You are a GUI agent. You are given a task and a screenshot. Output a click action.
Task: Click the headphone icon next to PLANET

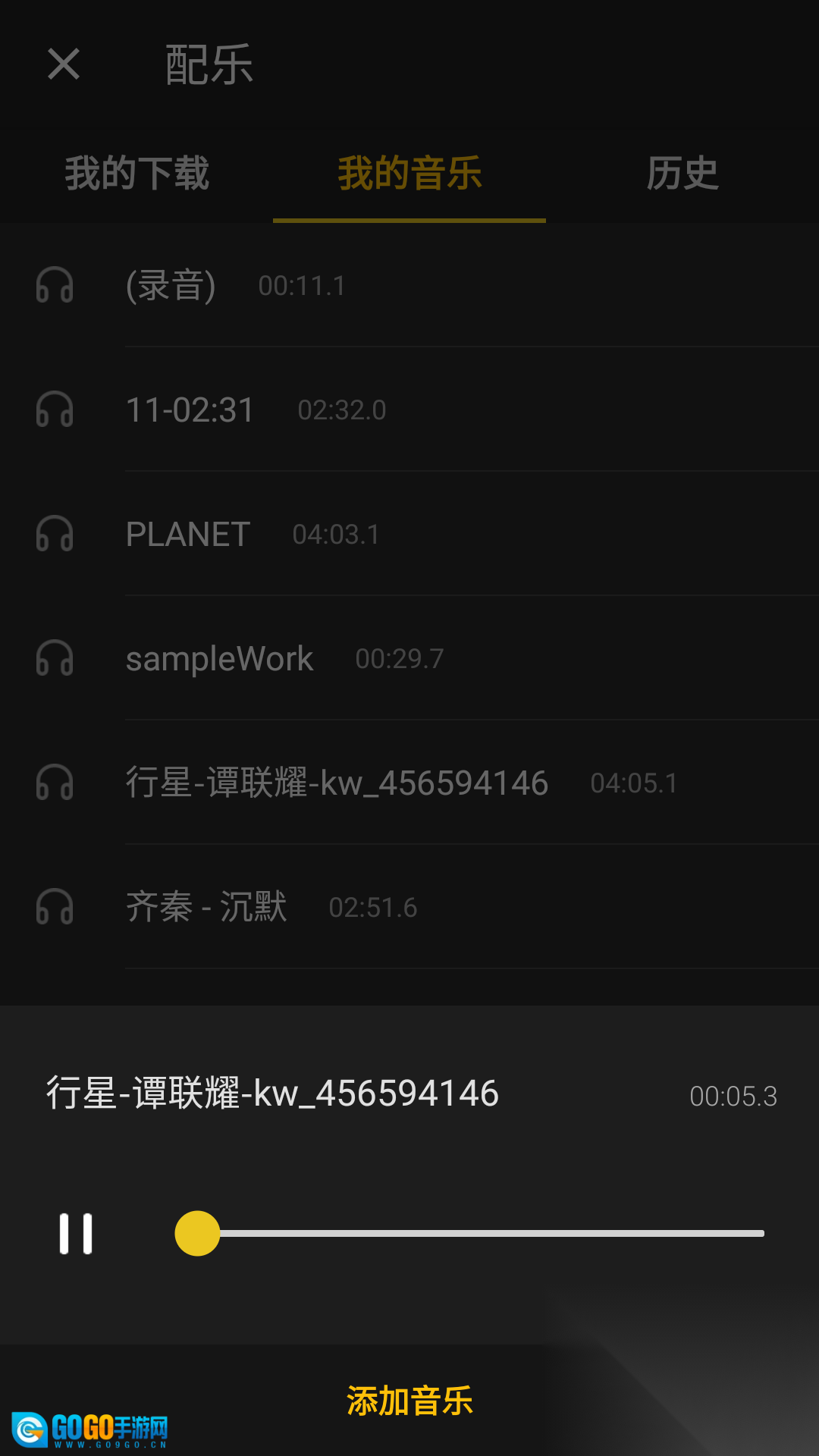pos(57,535)
